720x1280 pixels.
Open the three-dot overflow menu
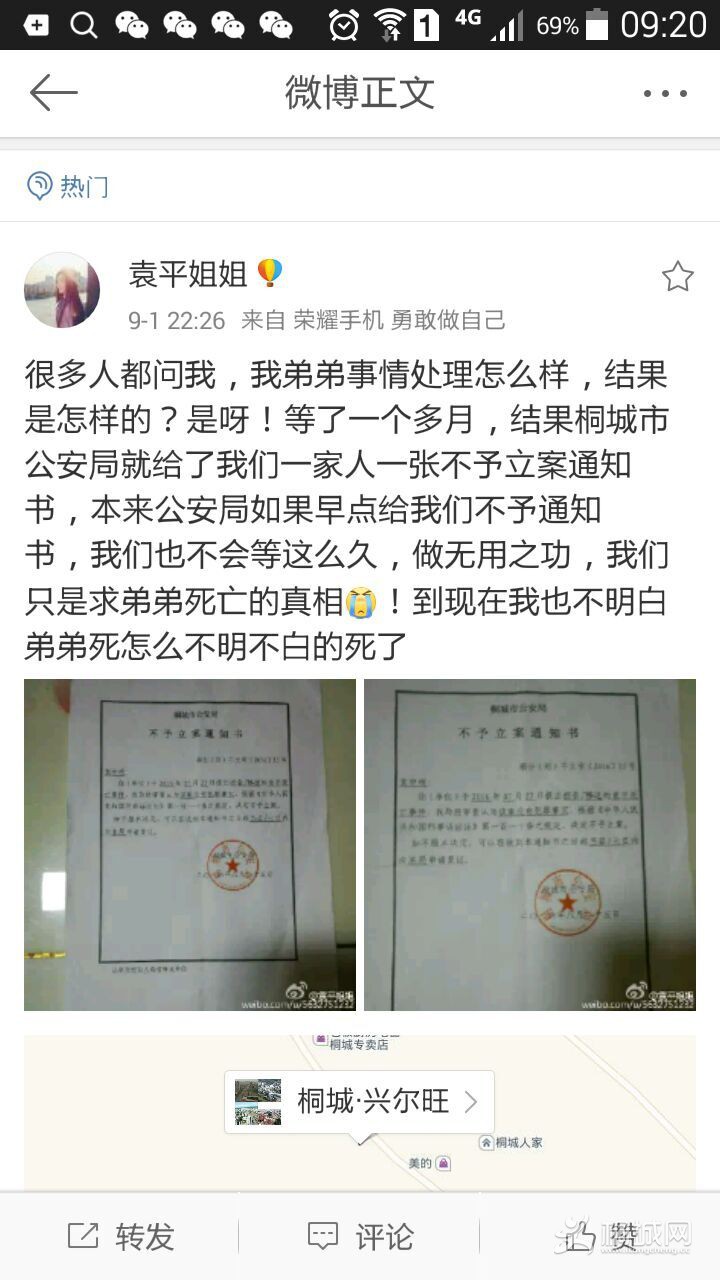[x=665, y=94]
